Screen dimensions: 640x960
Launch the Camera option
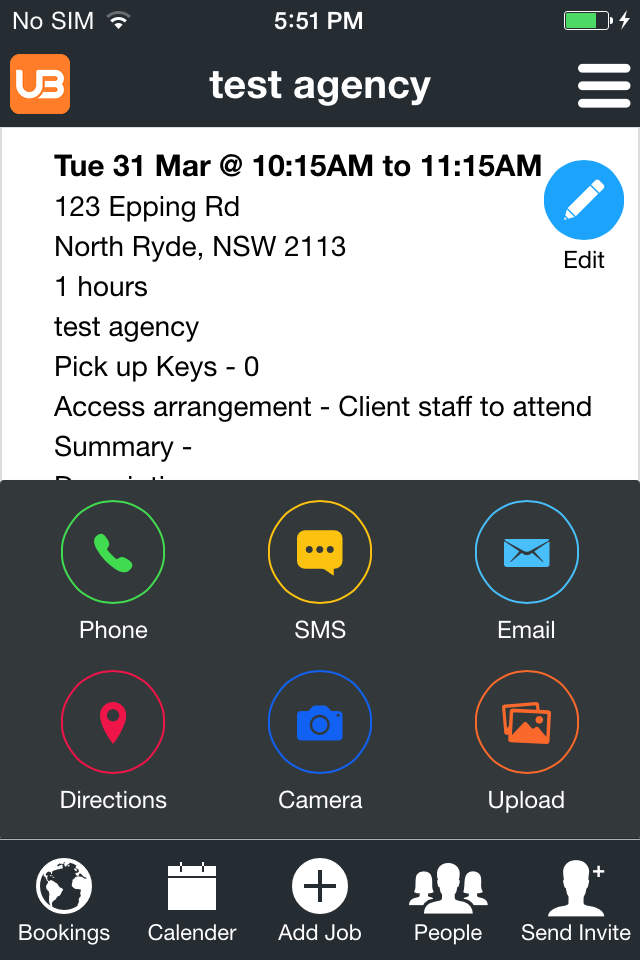click(320, 722)
